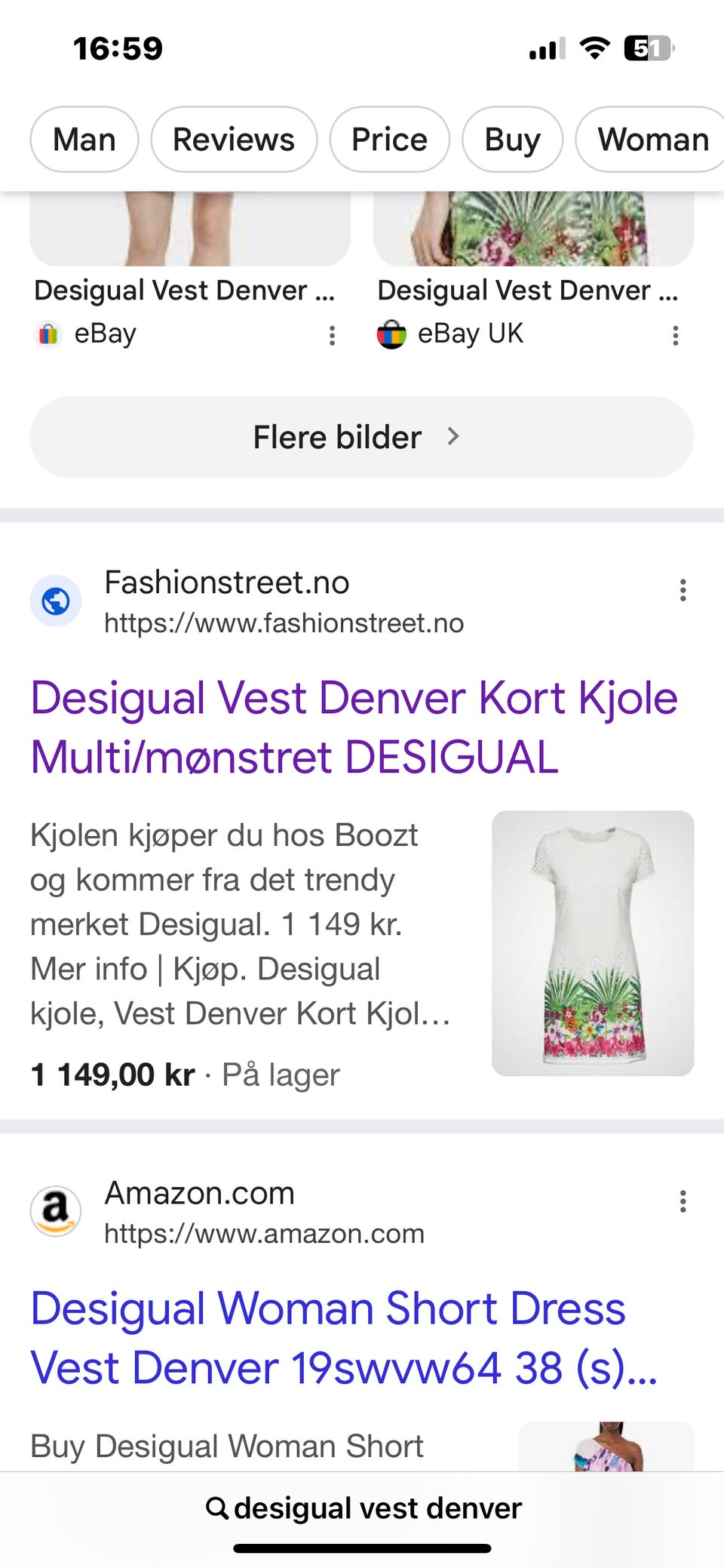Open the three-dot menu on the eBay result

[332, 336]
